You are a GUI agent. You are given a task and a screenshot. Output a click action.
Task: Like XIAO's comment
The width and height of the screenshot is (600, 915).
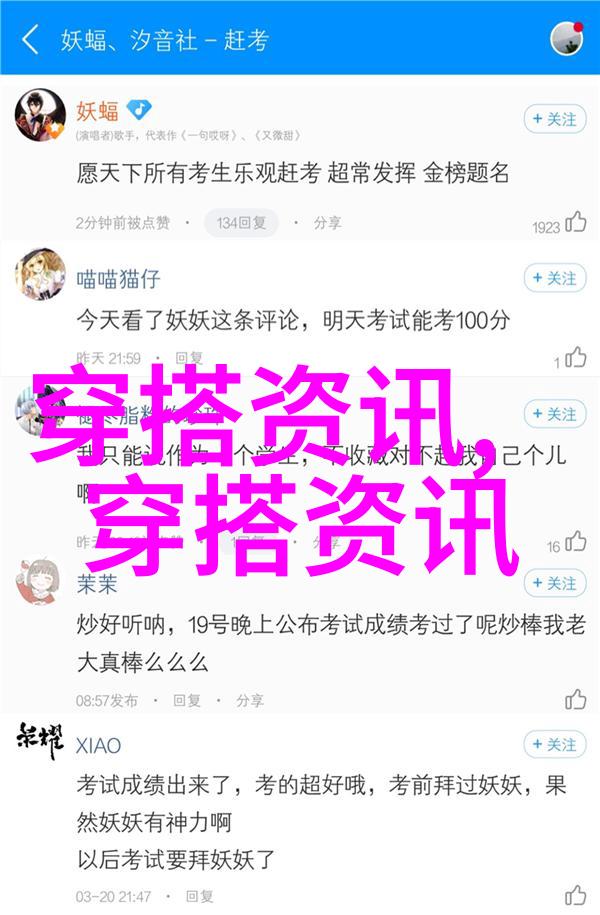click(575, 895)
